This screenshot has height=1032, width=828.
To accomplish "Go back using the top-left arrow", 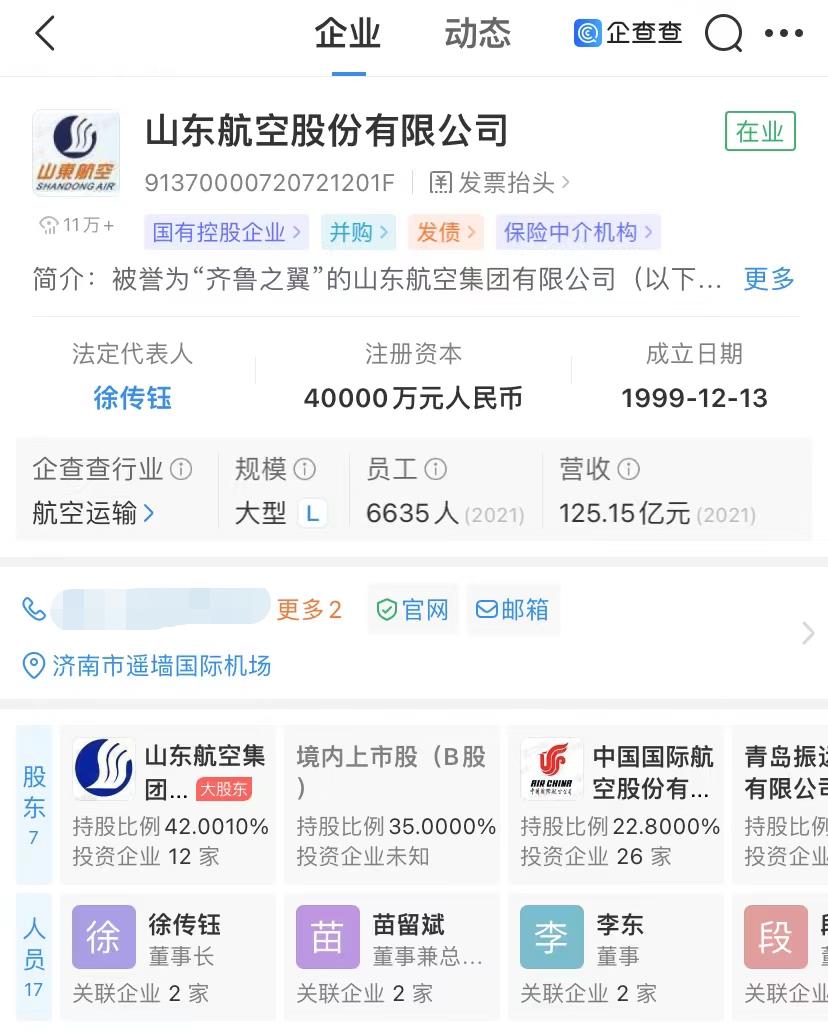I will tap(45, 34).
